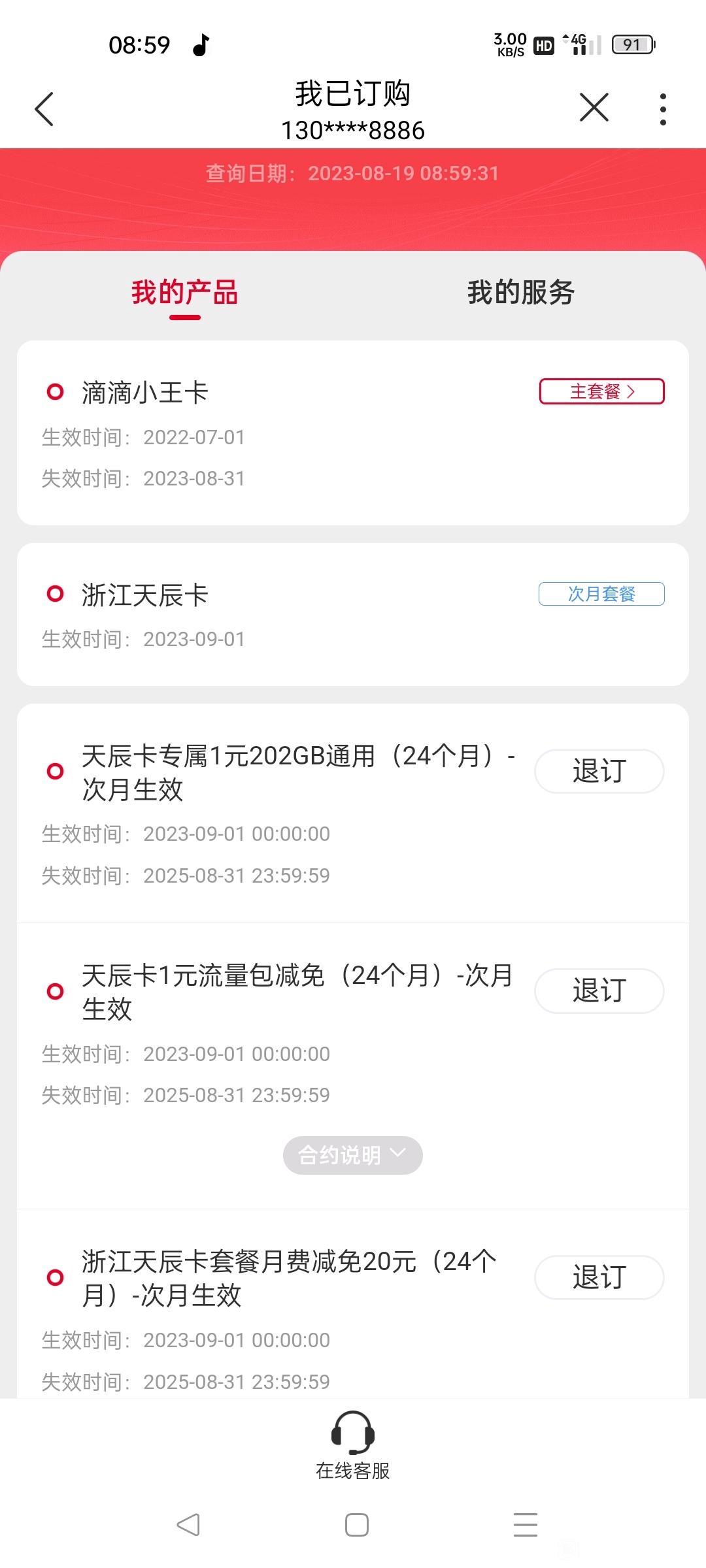This screenshot has width=706, height=1568.
Task: Tap 退订 for 天辰卡1元流量包减免
Action: pos(599,990)
